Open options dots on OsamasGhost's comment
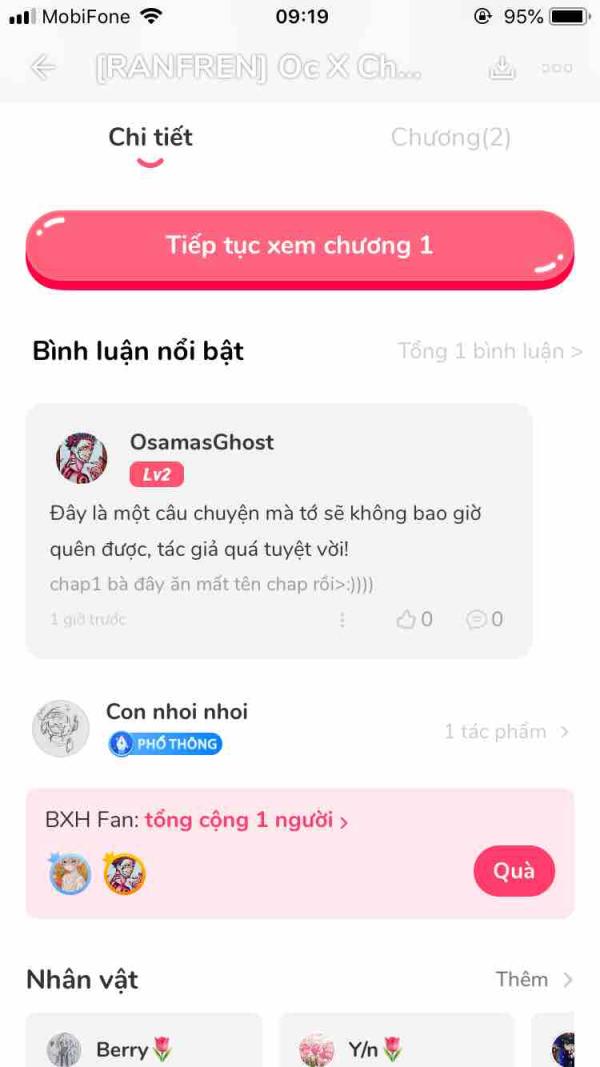The image size is (600, 1067). pos(342,620)
